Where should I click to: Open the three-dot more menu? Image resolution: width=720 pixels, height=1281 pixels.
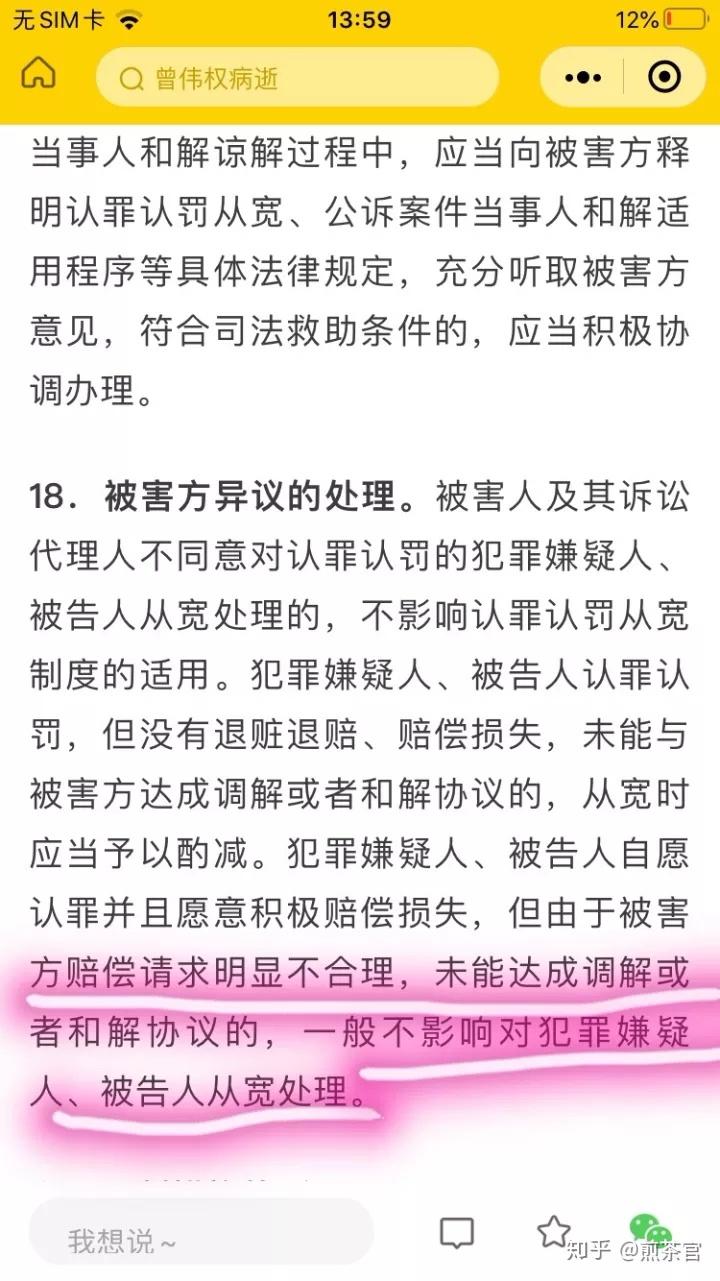click(x=583, y=77)
